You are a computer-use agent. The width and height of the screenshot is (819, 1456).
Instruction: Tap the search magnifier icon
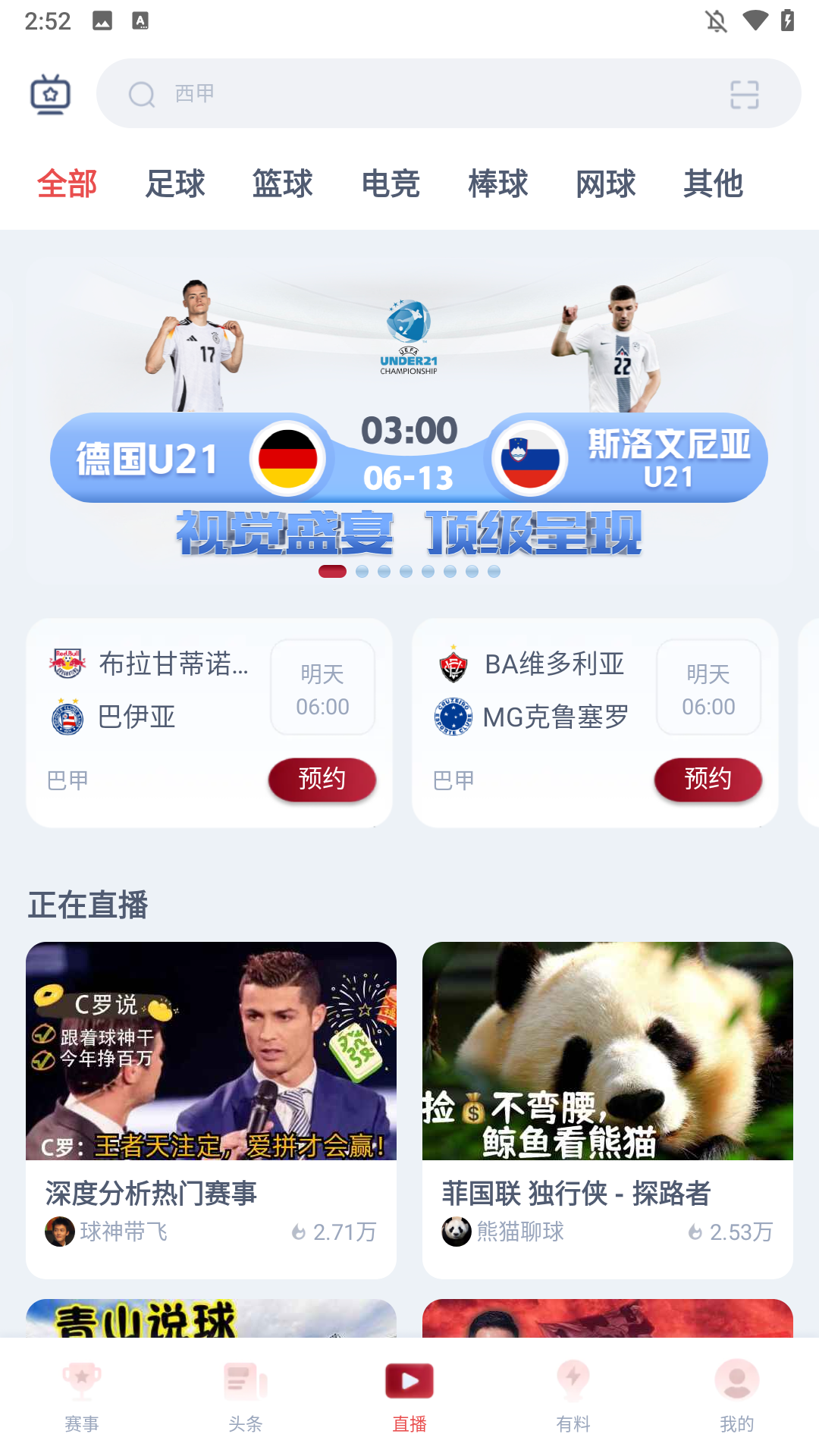tap(142, 93)
